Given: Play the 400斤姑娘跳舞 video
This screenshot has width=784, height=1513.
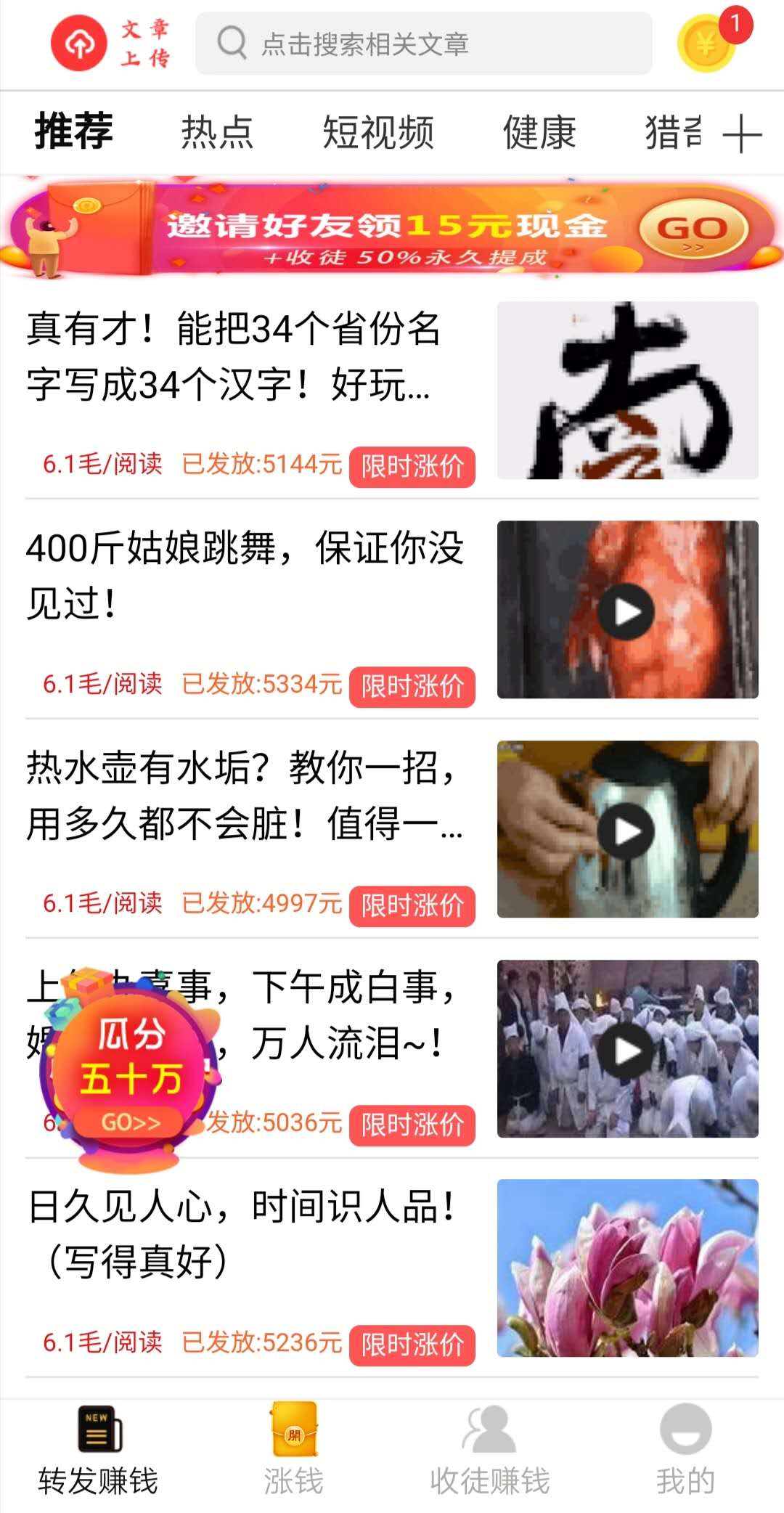Looking at the screenshot, I should (x=626, y=612).
